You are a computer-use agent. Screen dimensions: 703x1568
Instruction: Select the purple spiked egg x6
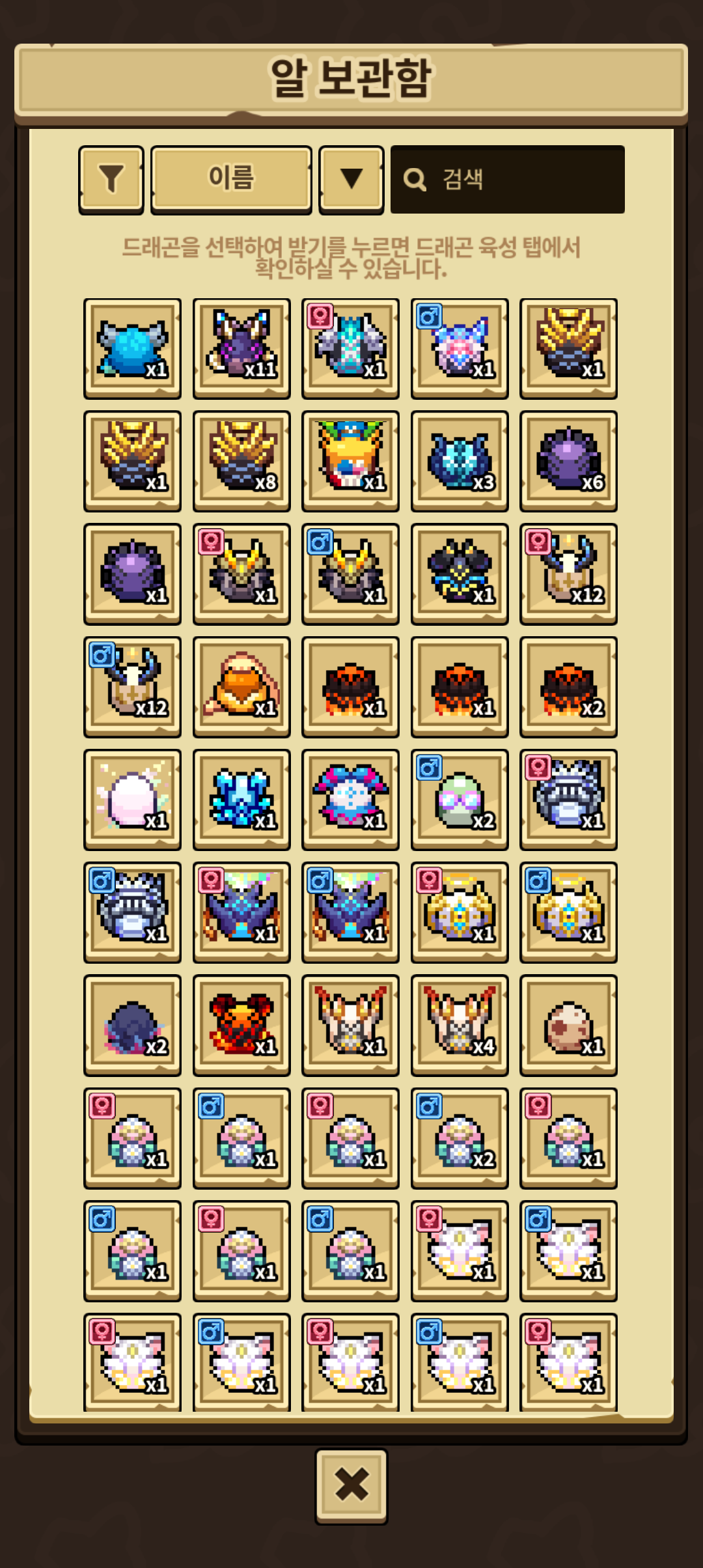point(568,461)
